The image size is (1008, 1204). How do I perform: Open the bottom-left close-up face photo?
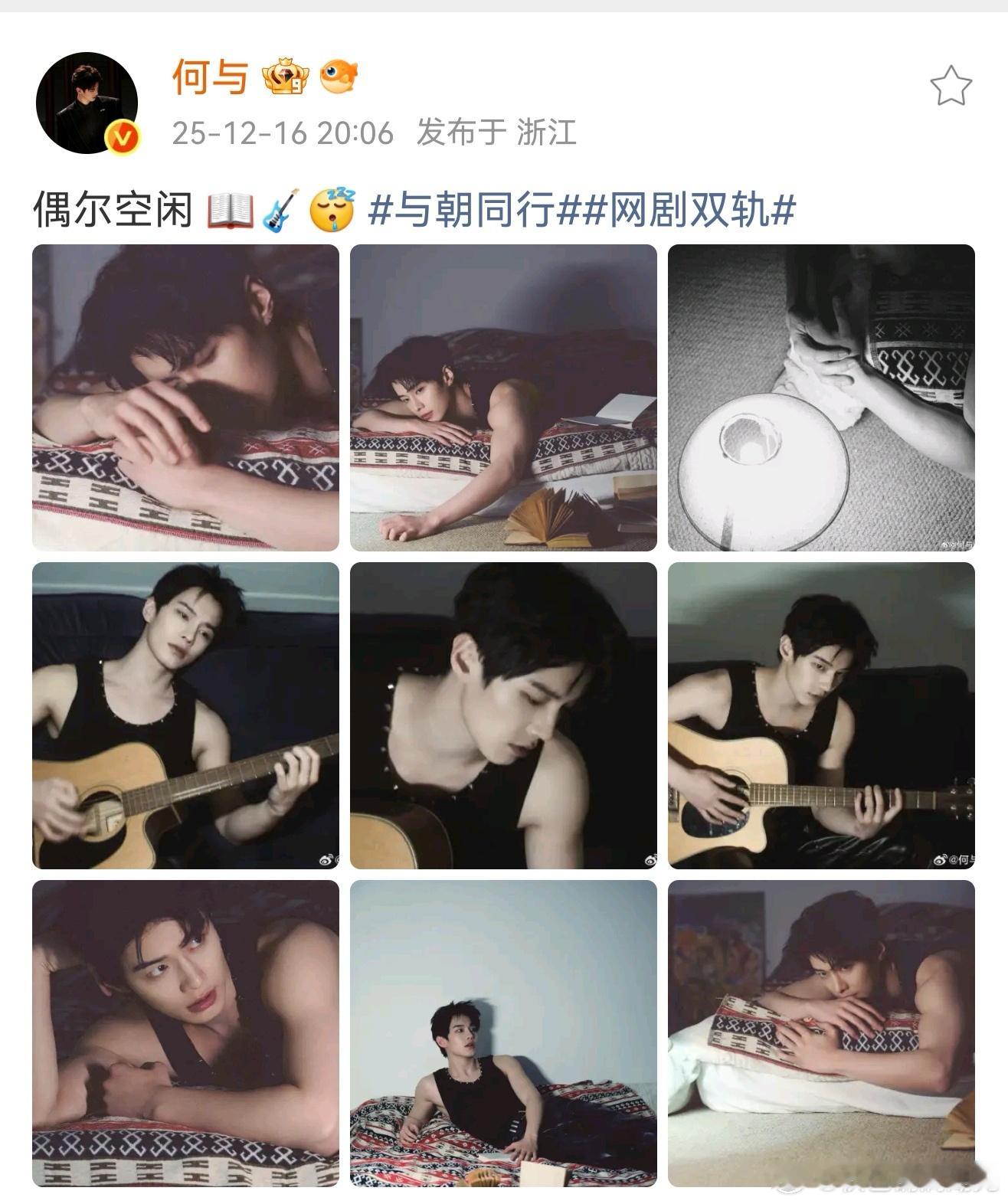tap(185, 1033)
